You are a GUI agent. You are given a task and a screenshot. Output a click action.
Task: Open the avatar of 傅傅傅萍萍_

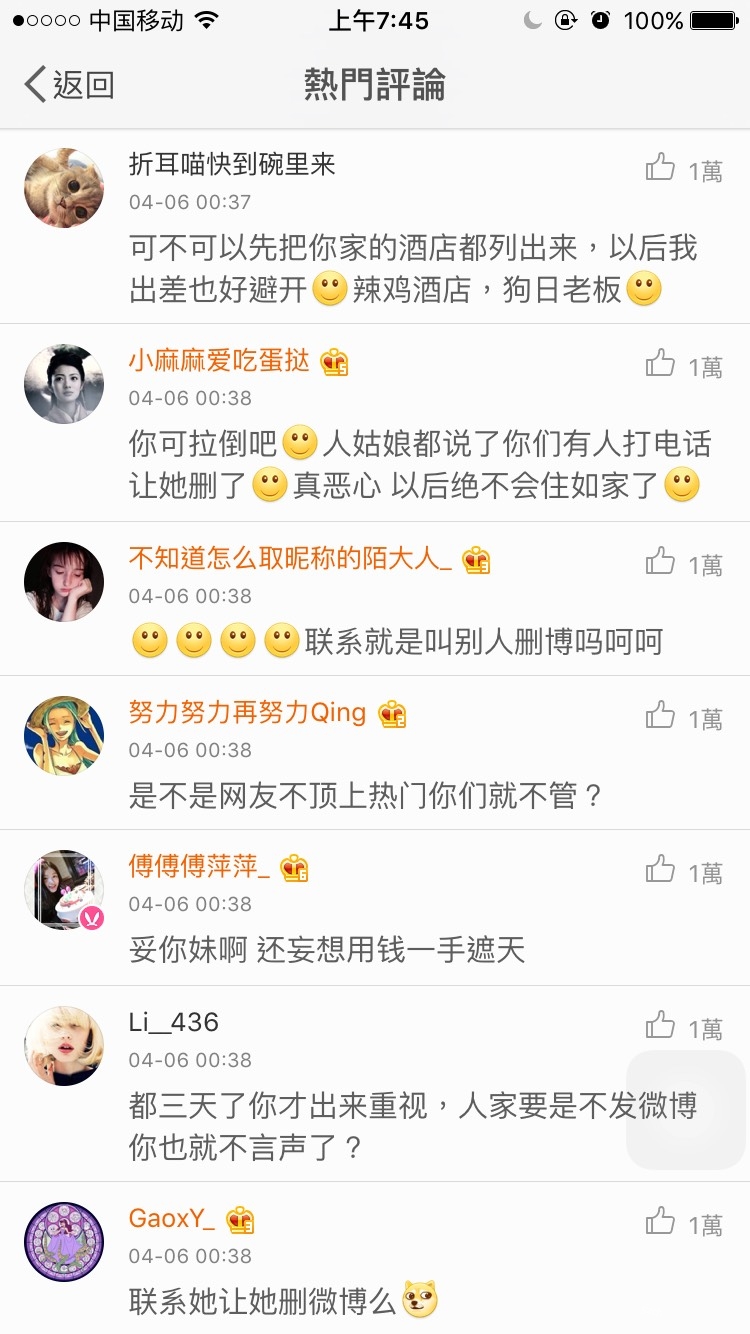(64, 890)
